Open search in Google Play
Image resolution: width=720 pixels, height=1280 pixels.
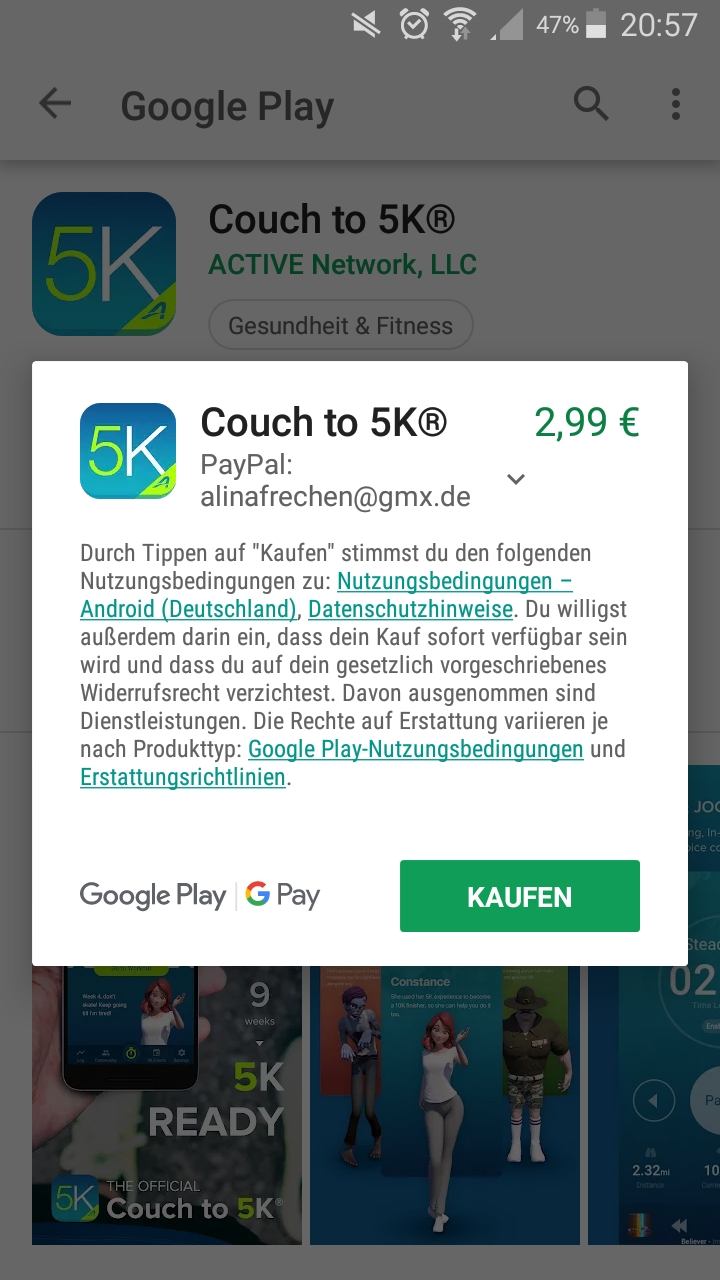591,104
